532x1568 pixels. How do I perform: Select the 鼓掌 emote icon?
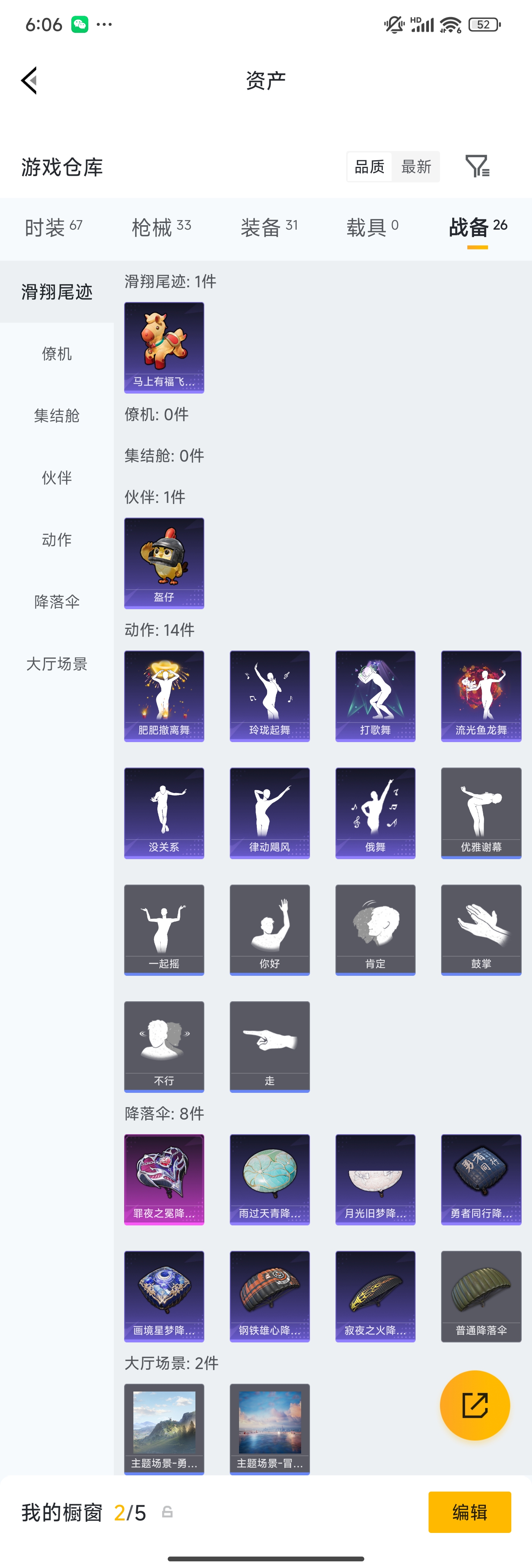tap(481, 930)
